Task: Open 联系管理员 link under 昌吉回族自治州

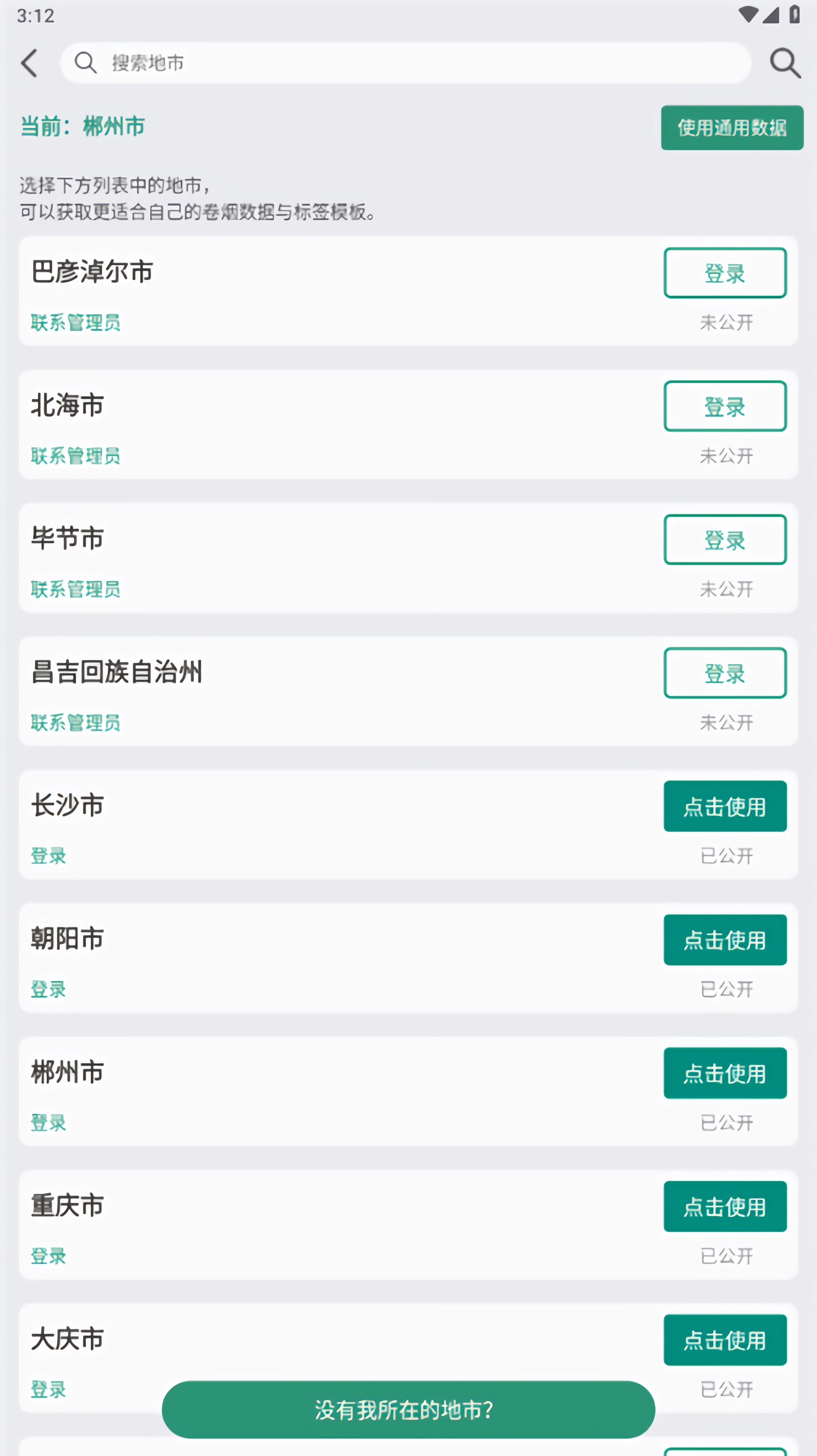Action: click(x=75, y=722)
